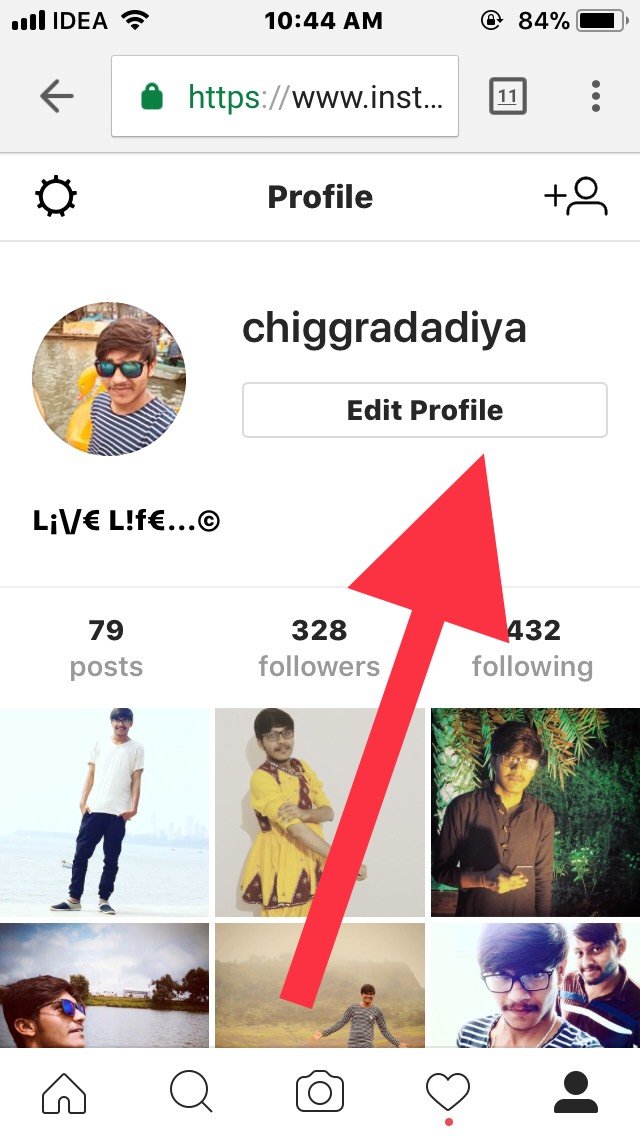The width and height of the screenshot is (640, 1136).
Task: Switch to the Search tab
Action: (x=191, y=1093)
